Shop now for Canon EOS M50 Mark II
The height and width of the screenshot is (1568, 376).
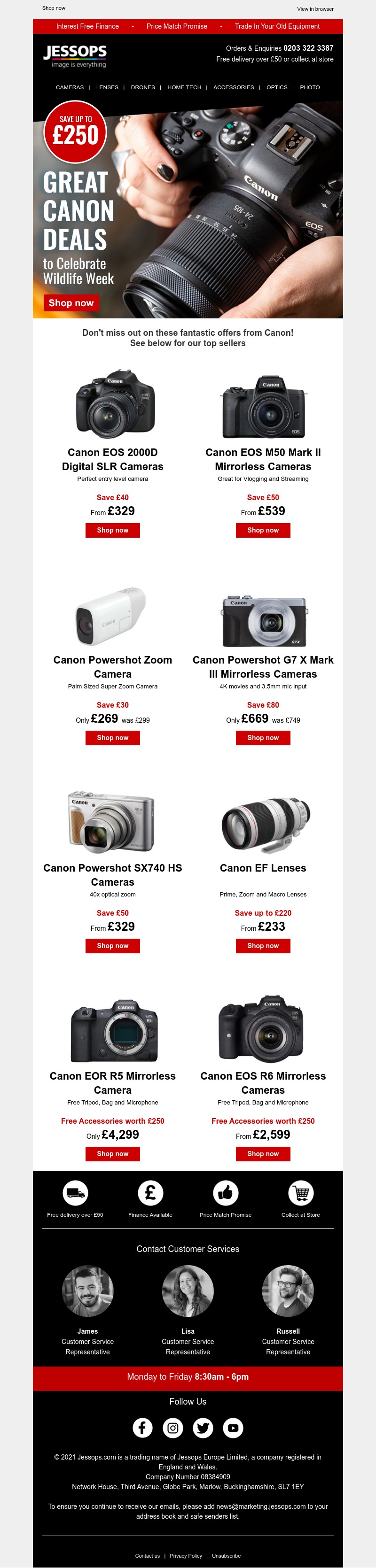[x=263, y=530]
